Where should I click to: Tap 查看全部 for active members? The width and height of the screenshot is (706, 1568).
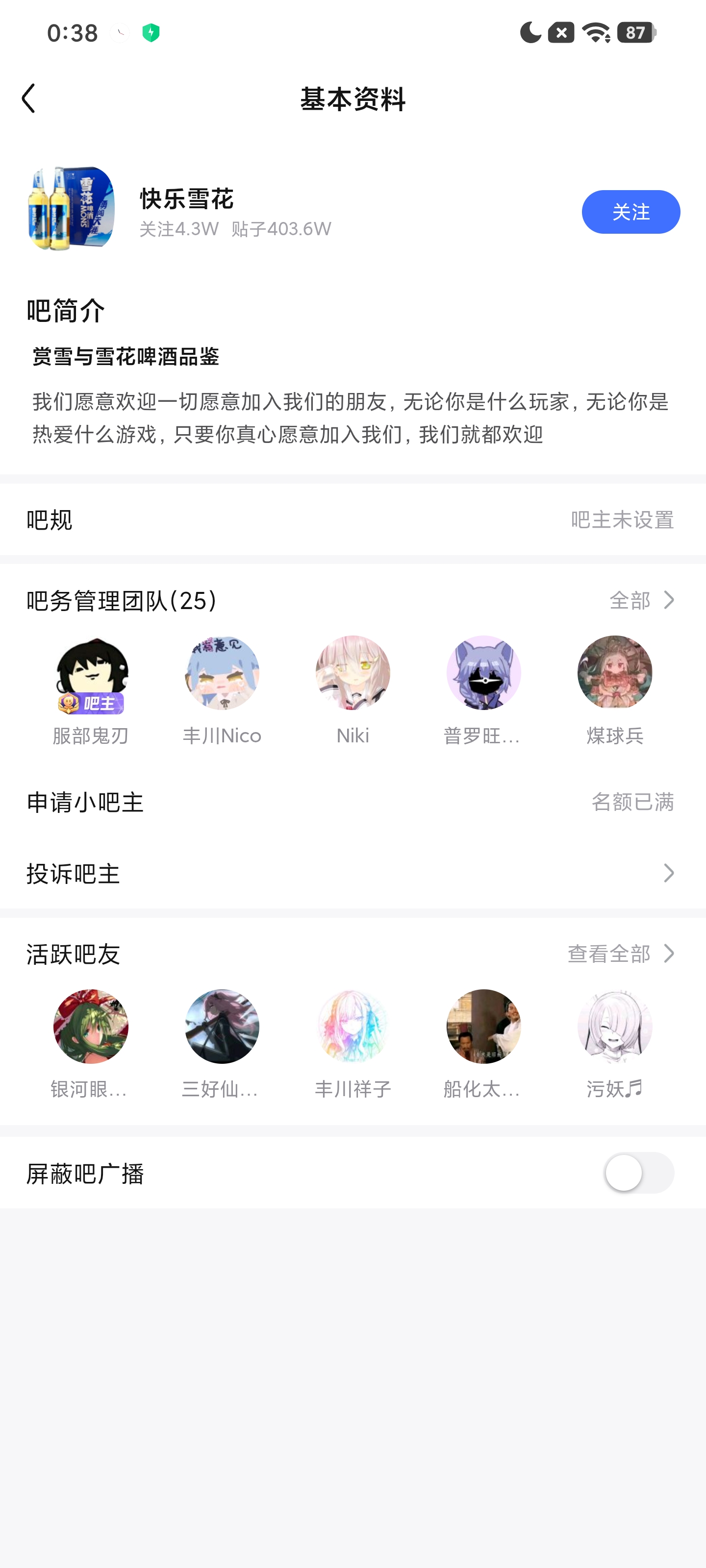[621, 954]
